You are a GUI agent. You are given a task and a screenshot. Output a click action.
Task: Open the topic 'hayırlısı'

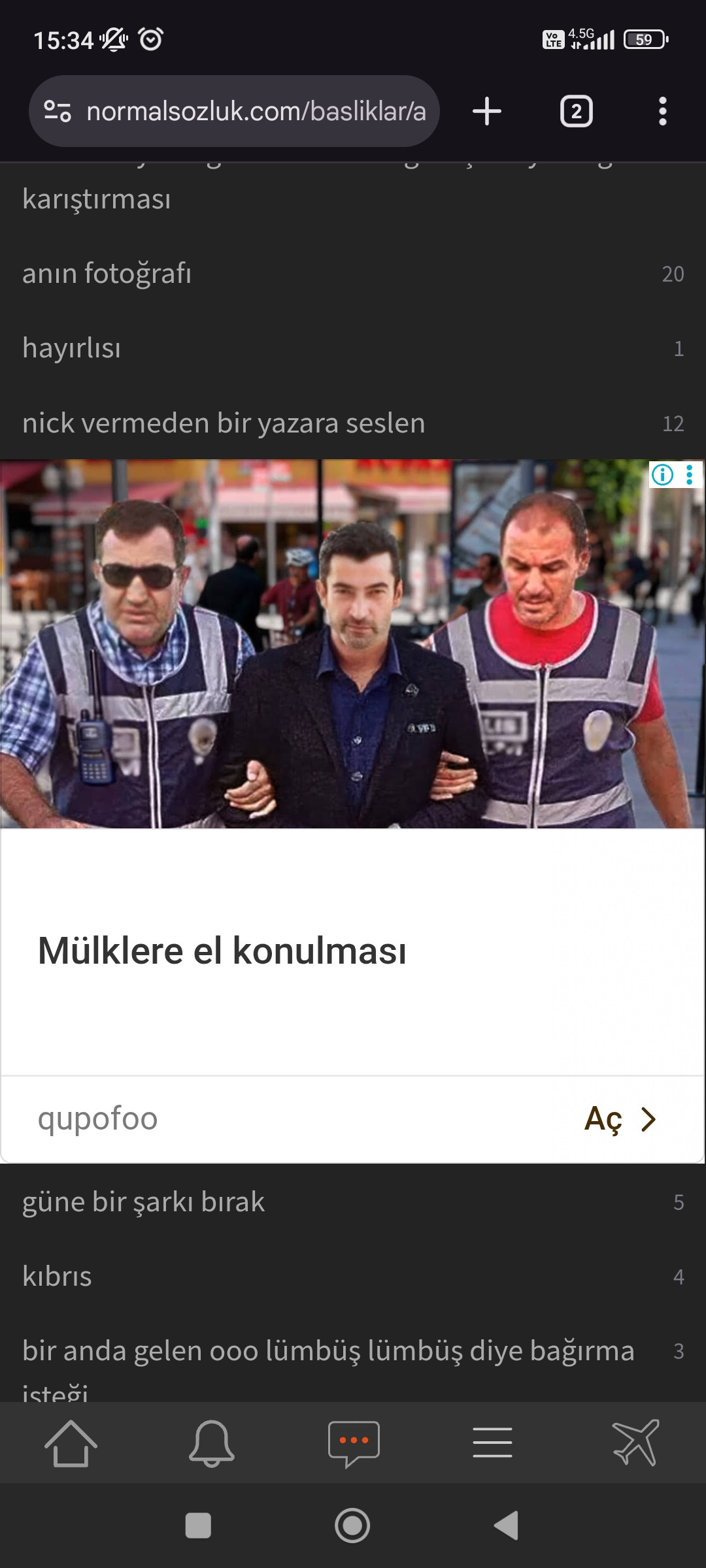coord(72,348)
